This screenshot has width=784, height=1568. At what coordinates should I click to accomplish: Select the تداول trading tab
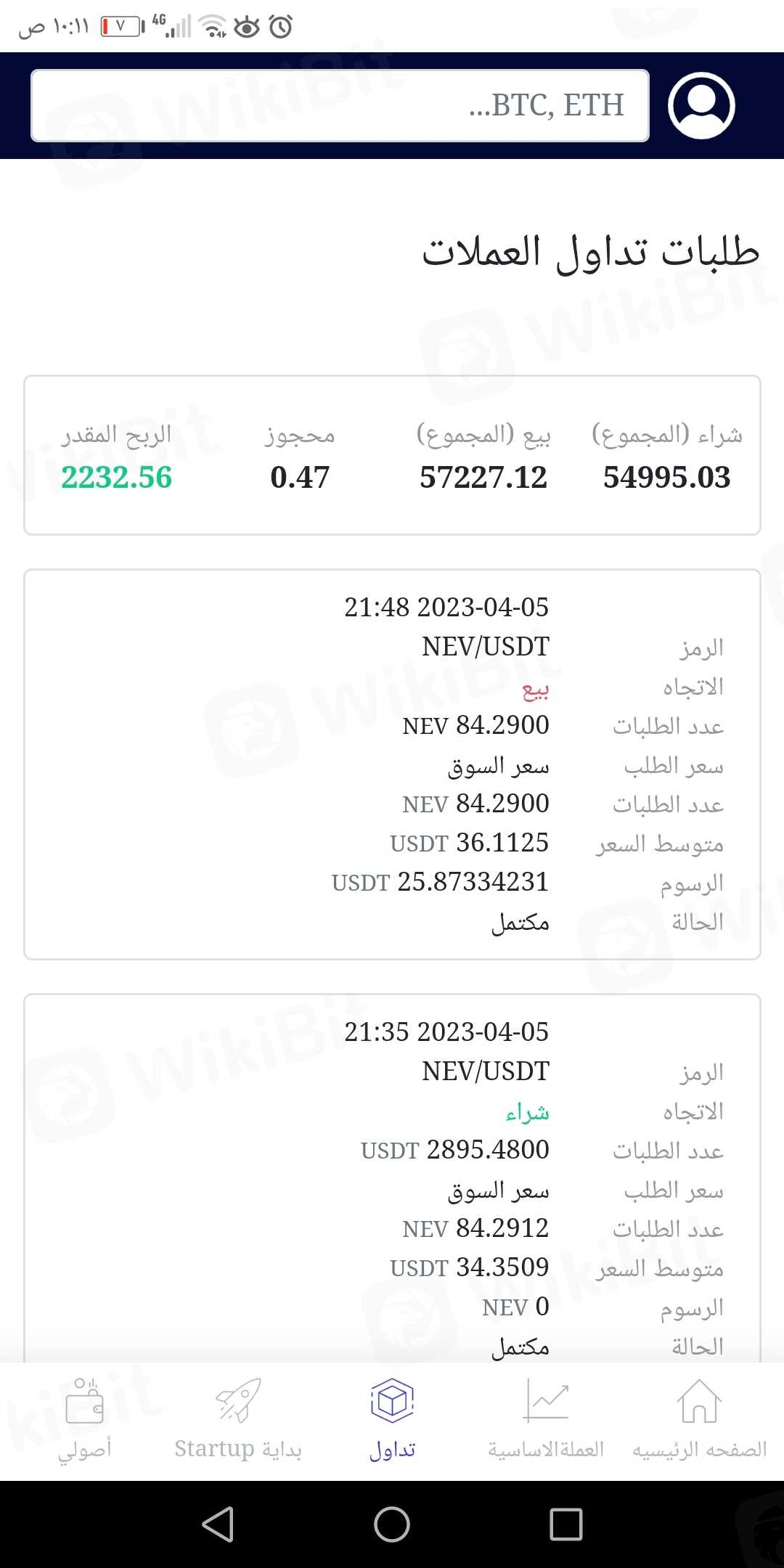coord(392,1420)
